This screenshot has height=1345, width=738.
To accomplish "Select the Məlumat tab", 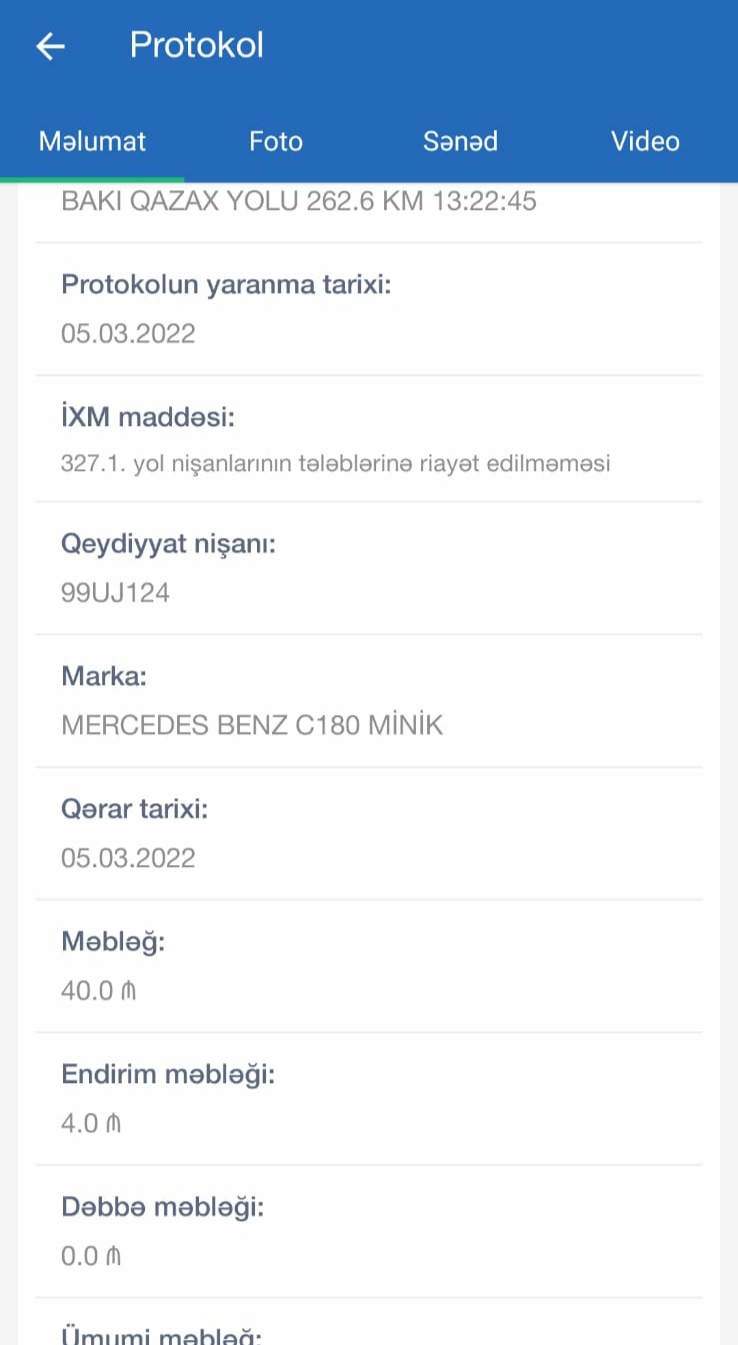I will [x=92, y=141].
